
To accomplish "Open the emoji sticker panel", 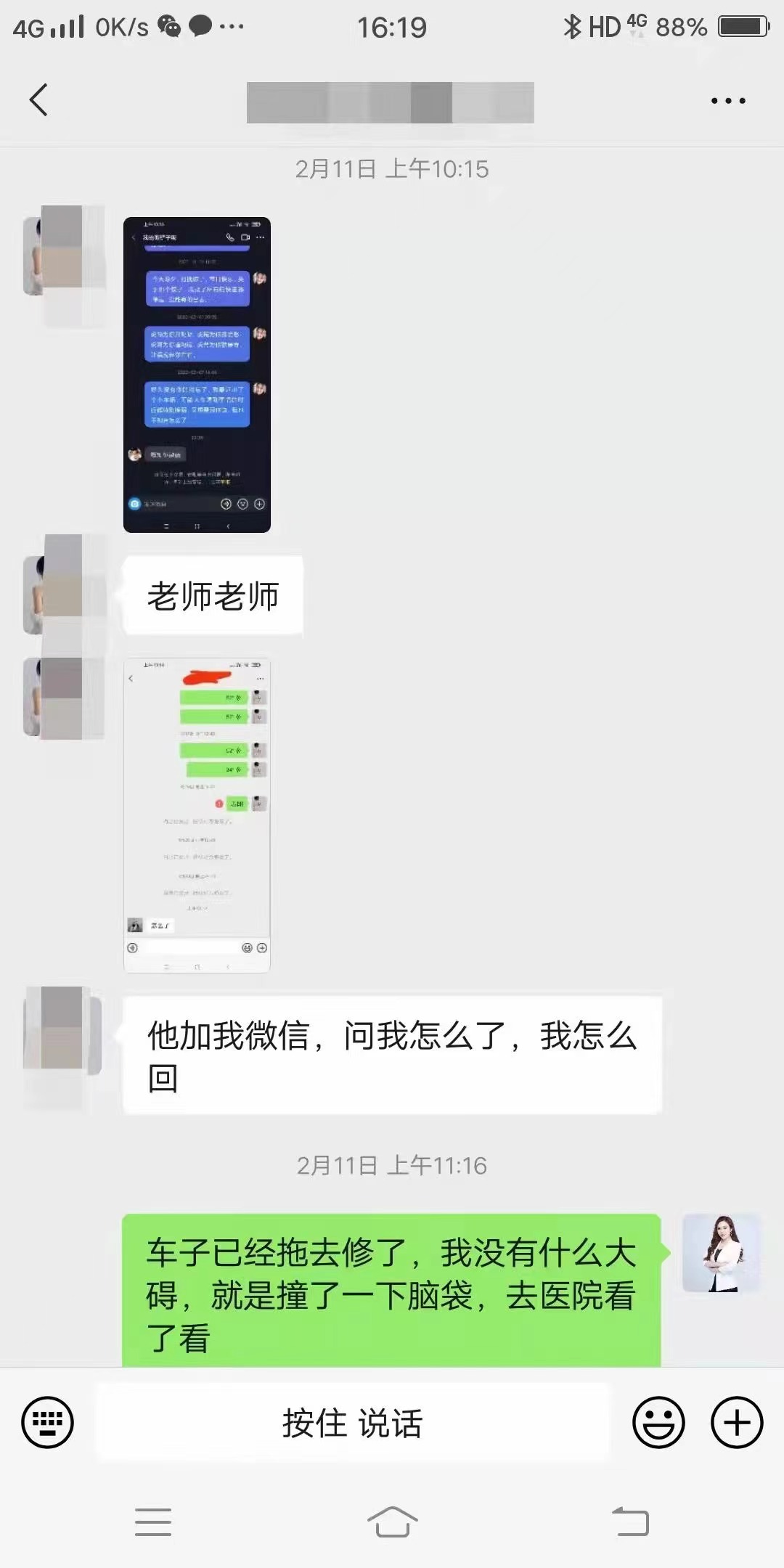I will click(x=658, y=1422).
